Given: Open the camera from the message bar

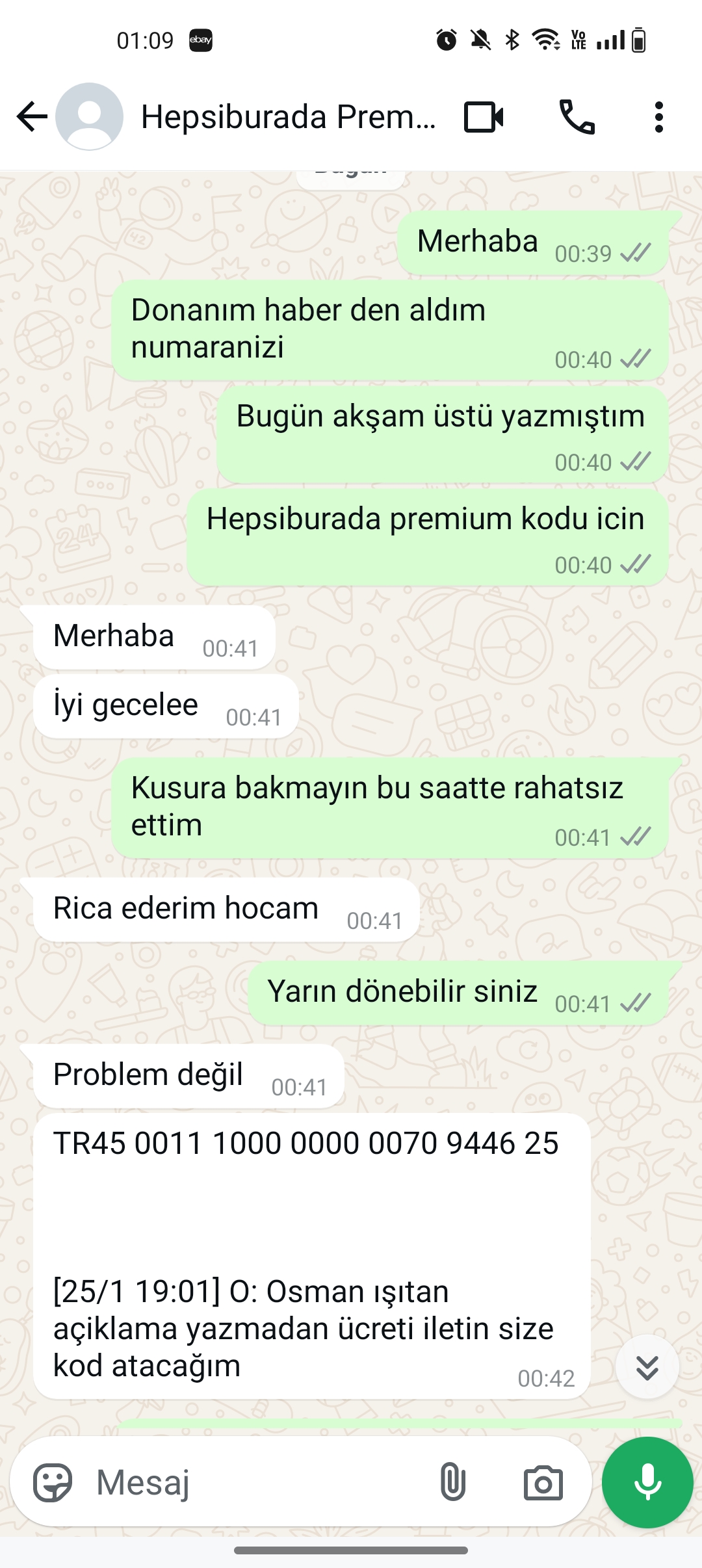Looking at the screenshot, I should pyautogui.click(x=543, y=1482).
